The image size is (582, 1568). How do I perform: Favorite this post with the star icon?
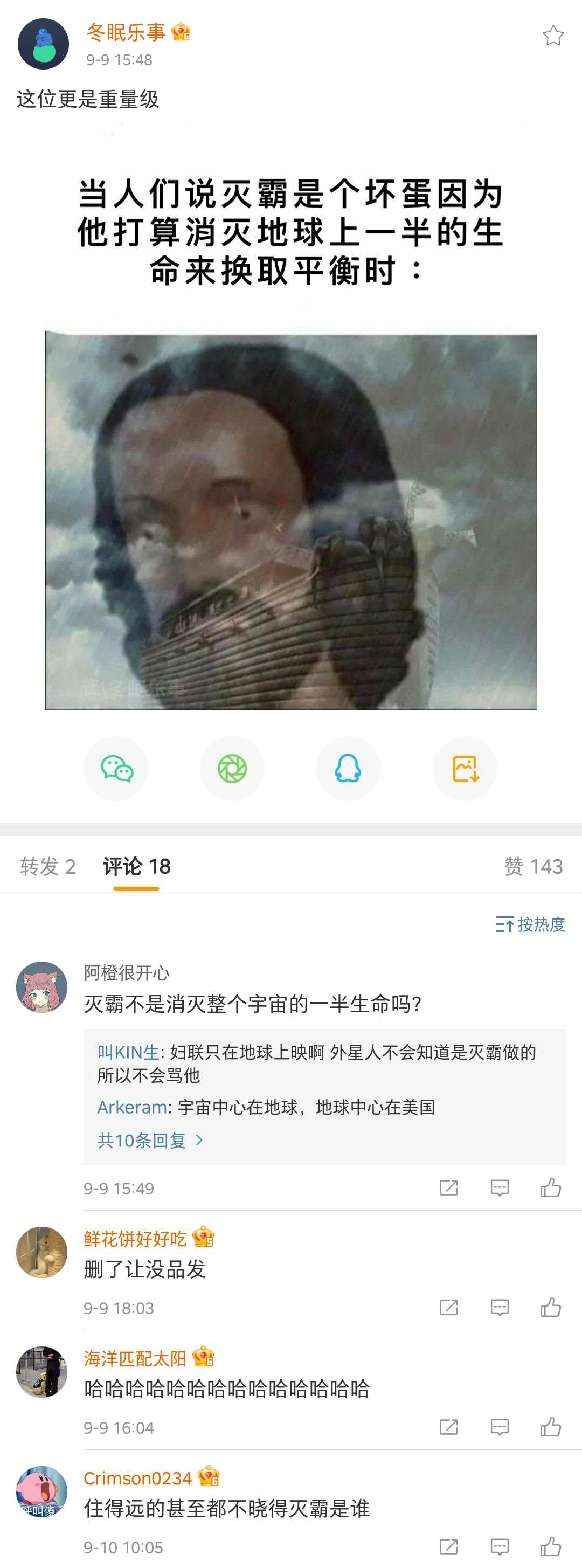[553, 35]
